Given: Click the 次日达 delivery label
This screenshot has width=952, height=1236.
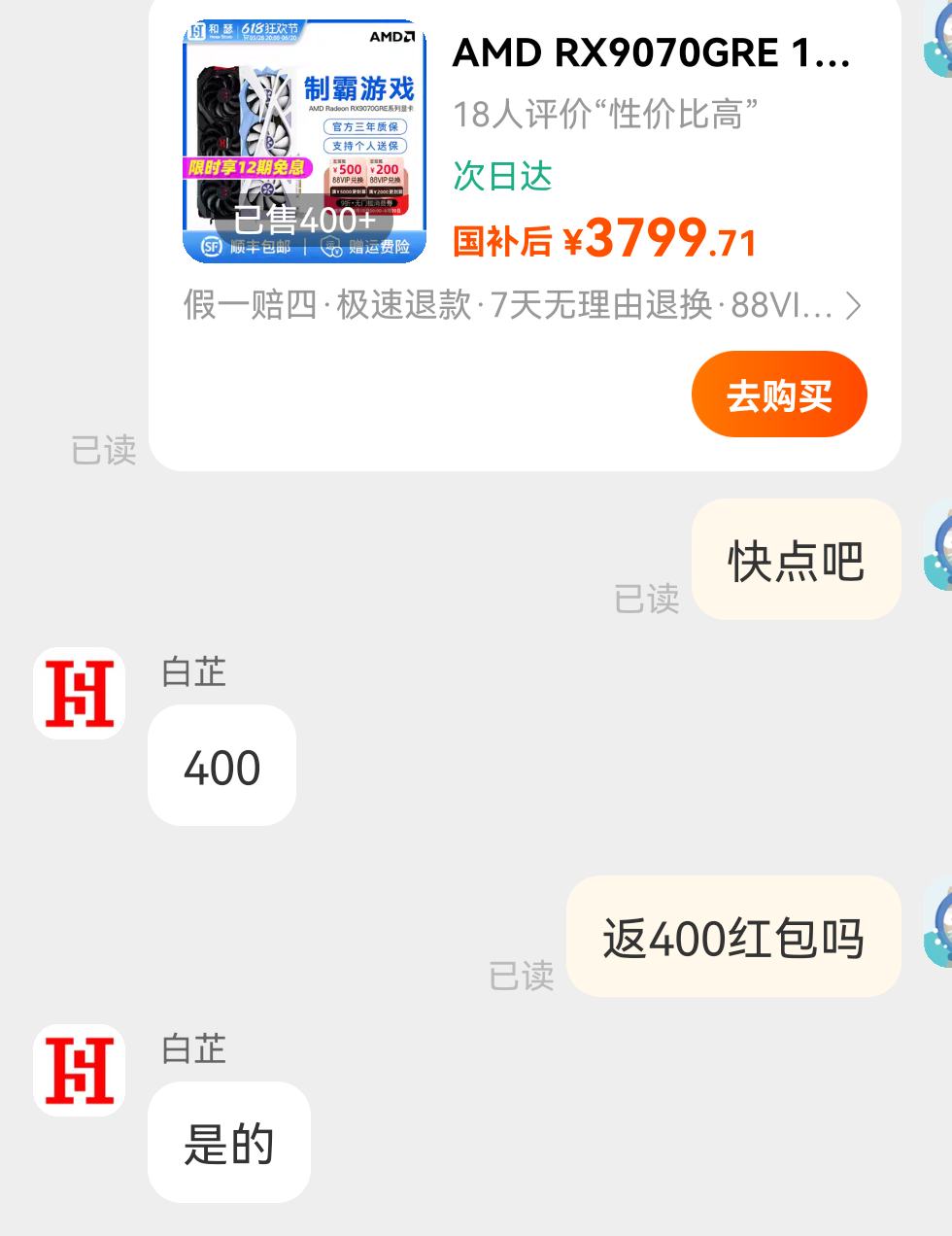Looking at the screenshot, I should pos(501,177).
